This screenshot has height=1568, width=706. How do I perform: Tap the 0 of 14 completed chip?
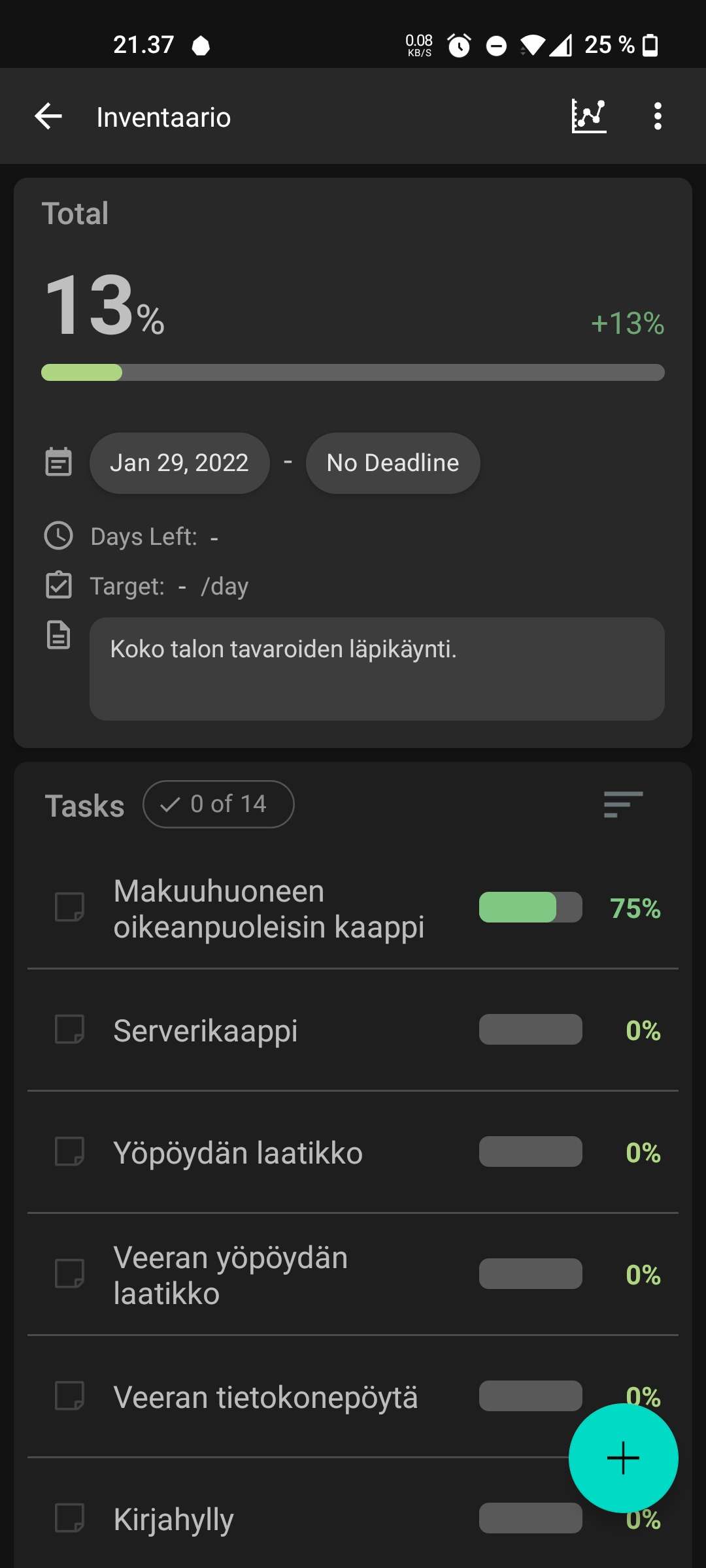tap(218, 804)
